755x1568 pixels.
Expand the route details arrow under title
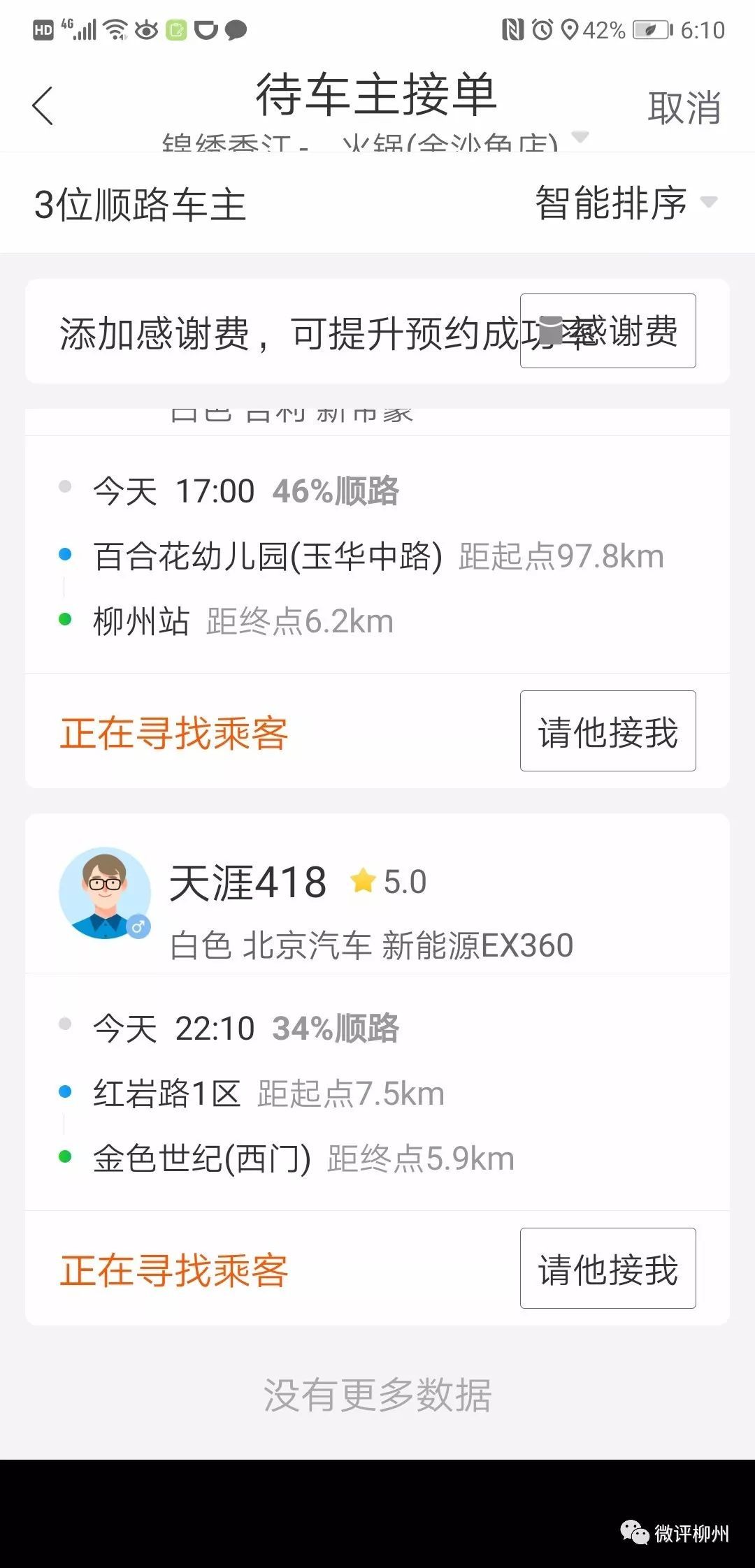pos(580,136)
